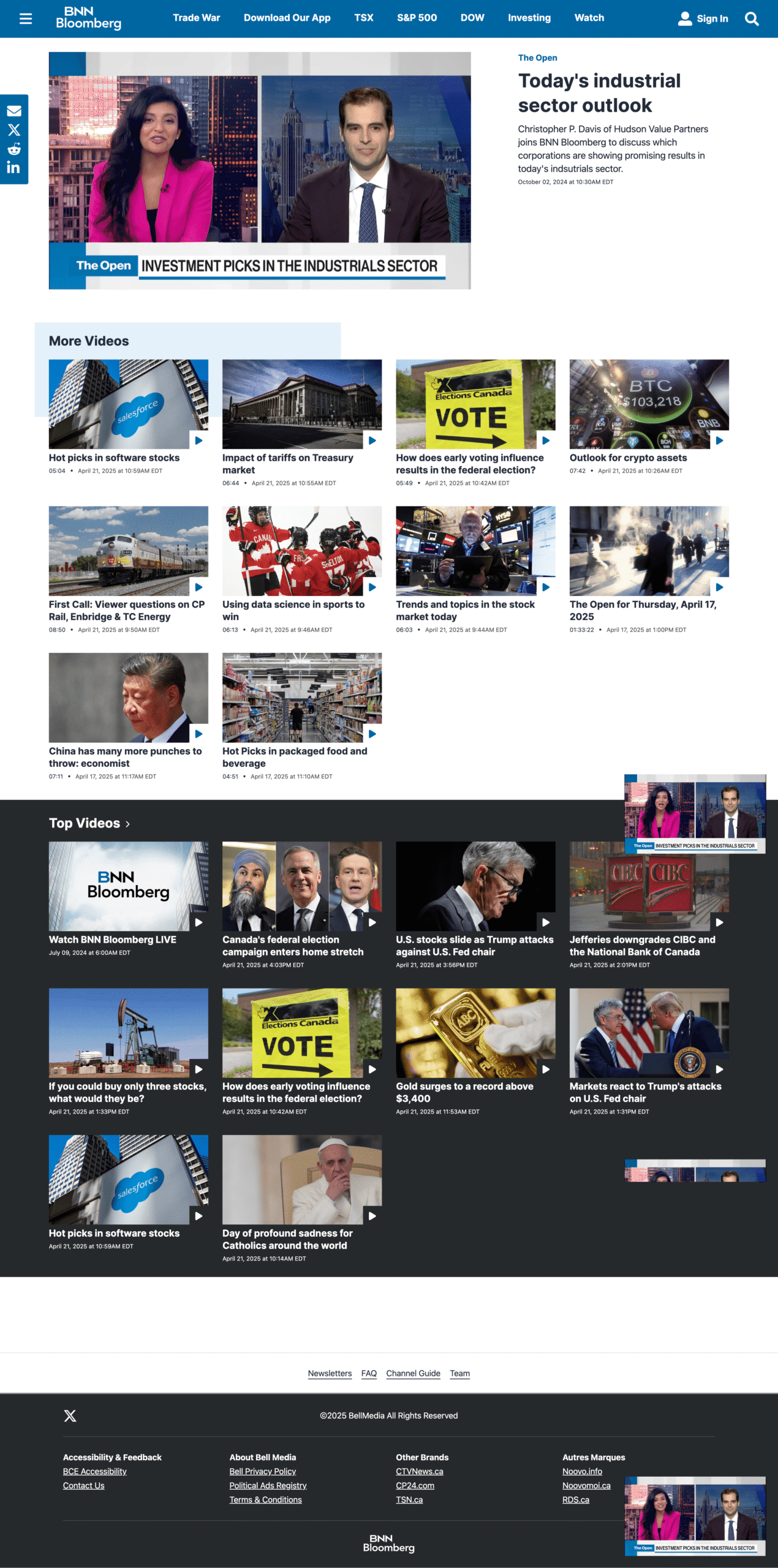This screenshot has width=778, height=1568.
Task: Expand the Top Videos section link
Action: pyautogui.click(x=89, y=823)
